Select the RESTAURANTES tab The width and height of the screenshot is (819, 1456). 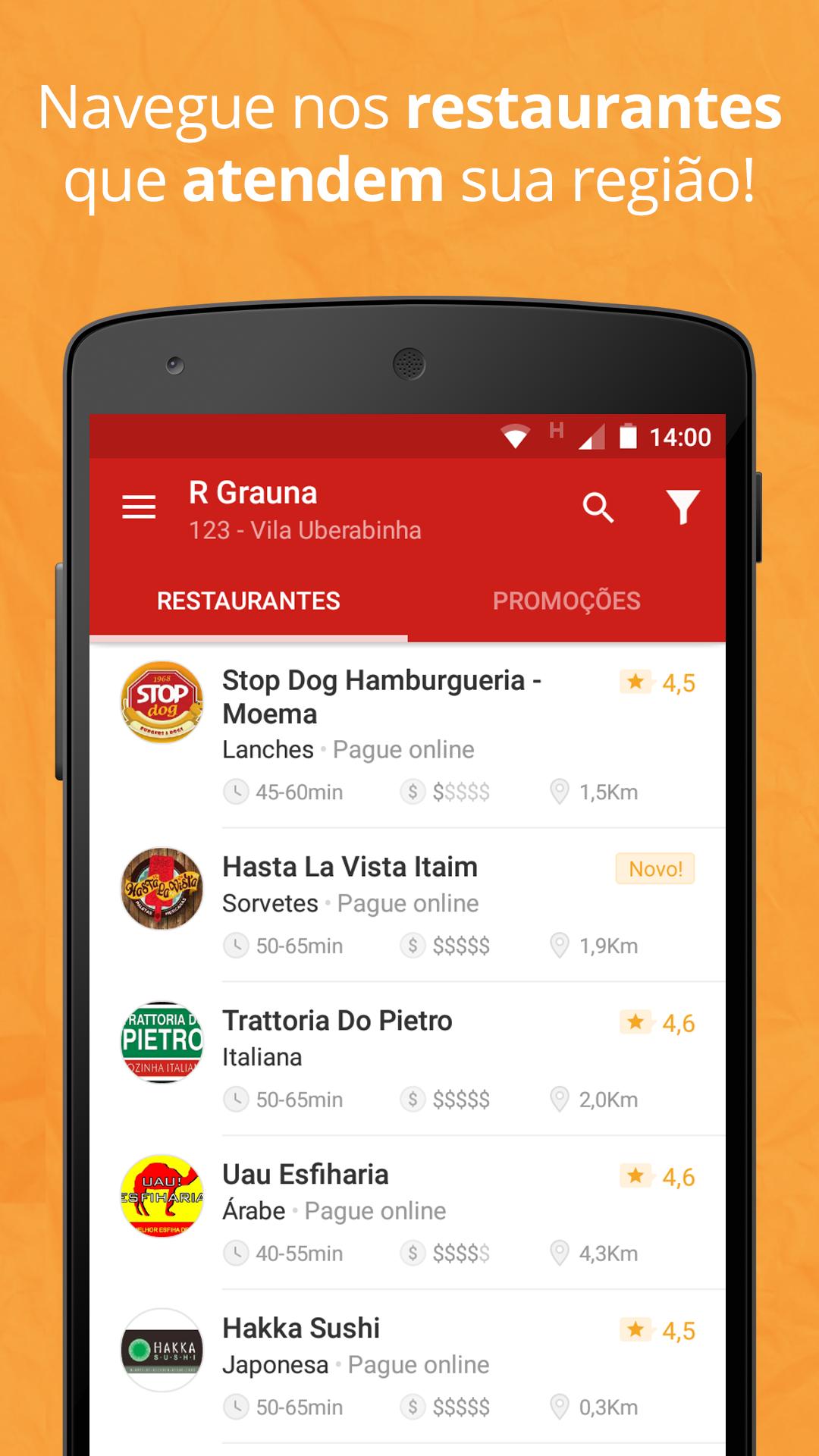249,601
